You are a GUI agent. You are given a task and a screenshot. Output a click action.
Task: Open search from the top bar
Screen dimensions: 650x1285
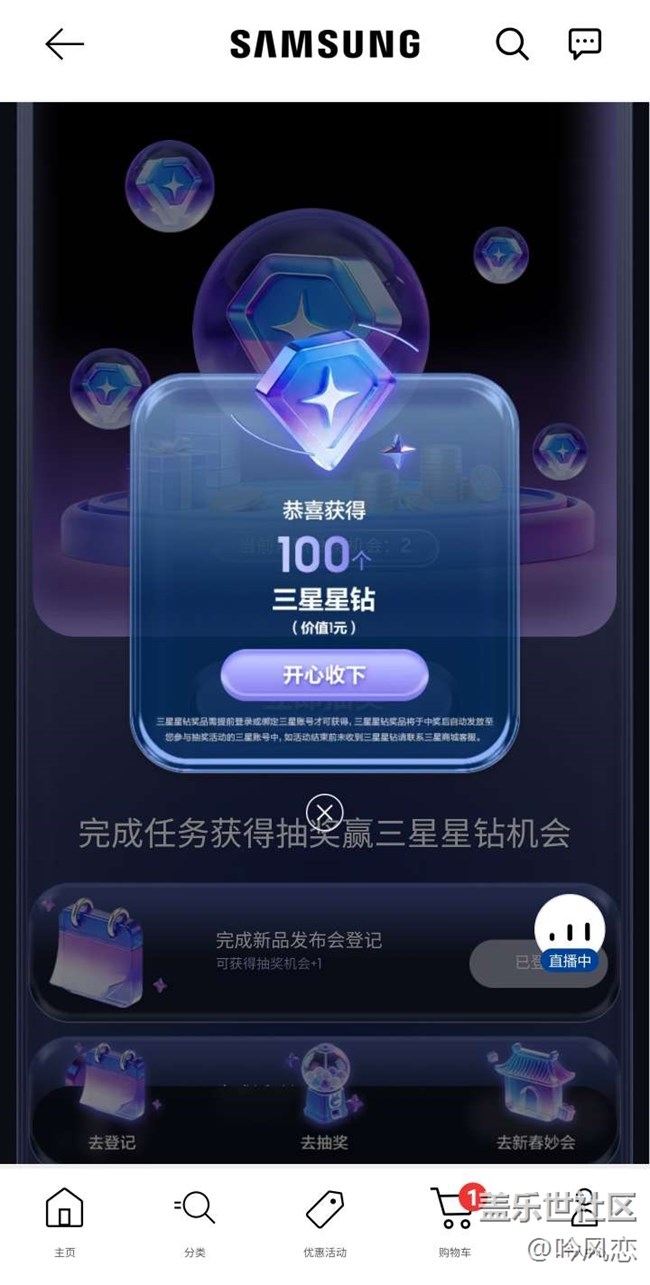coord(512,44)
